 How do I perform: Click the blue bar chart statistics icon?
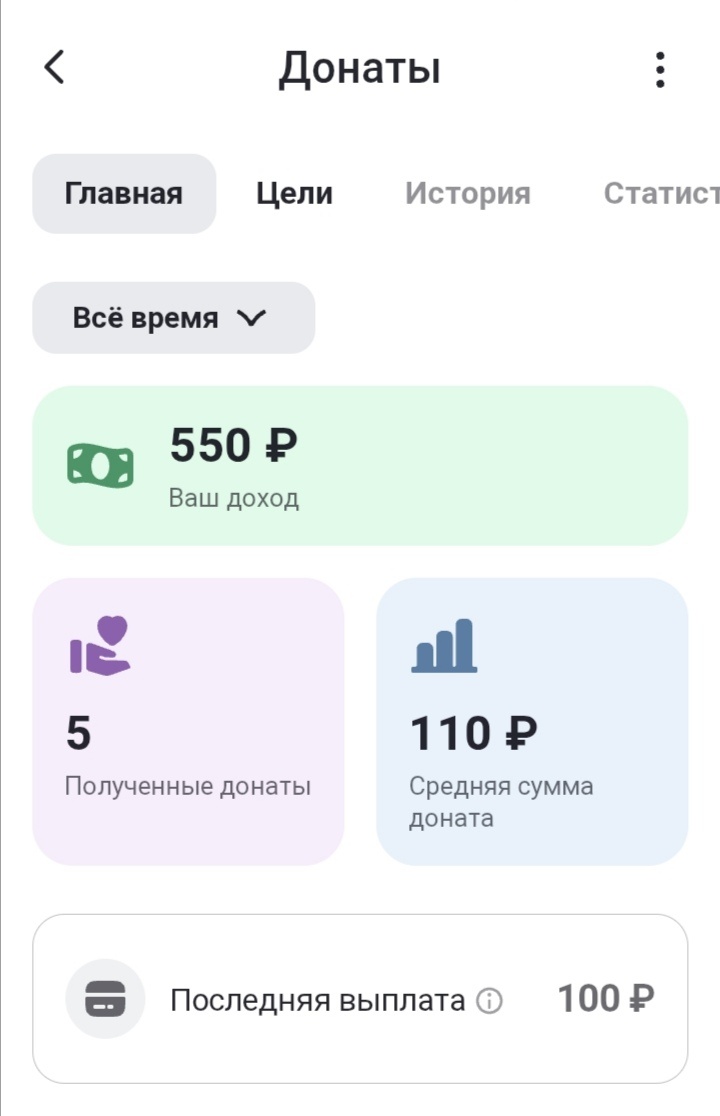click(x=444, y=644)
